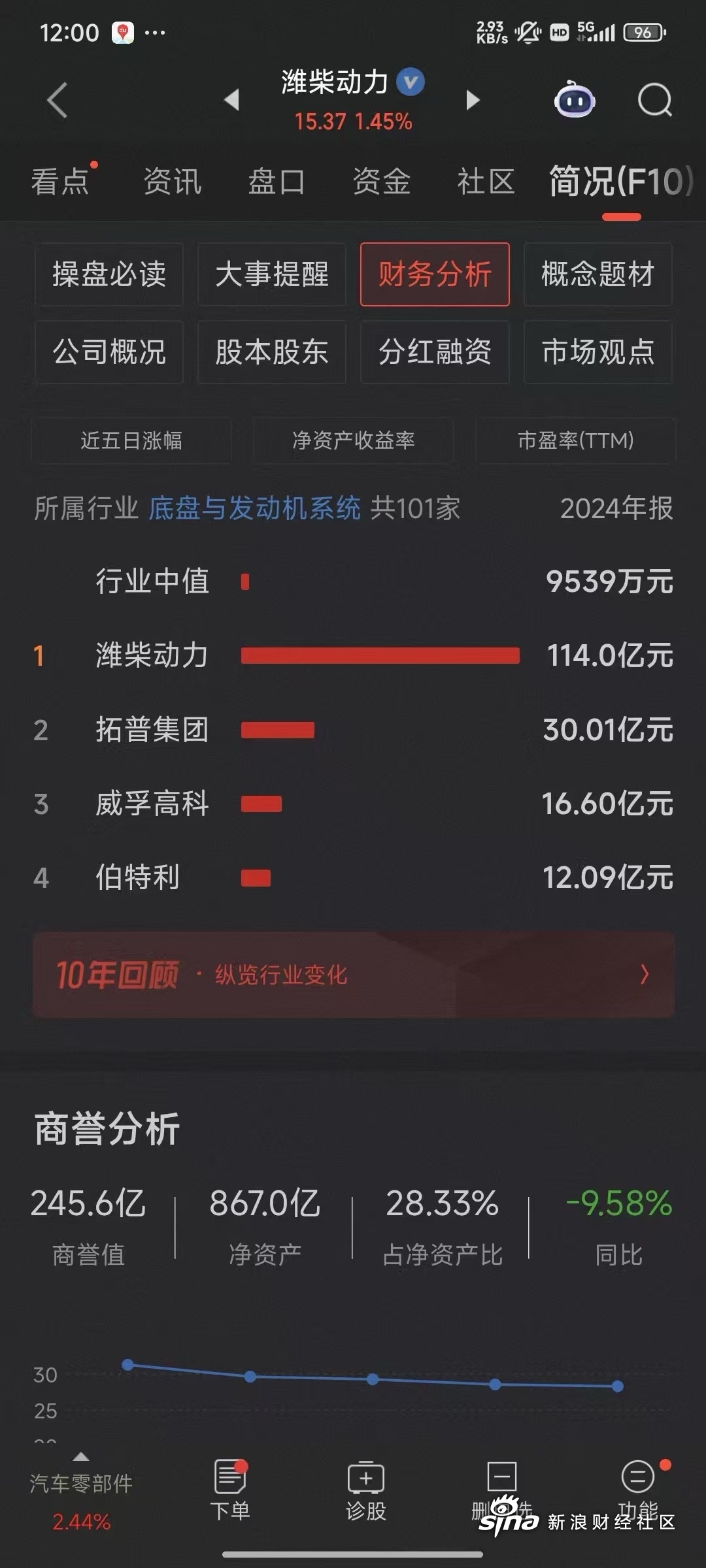Open the 10年回顾 industry banner
706x1568 pixels.
353,975
